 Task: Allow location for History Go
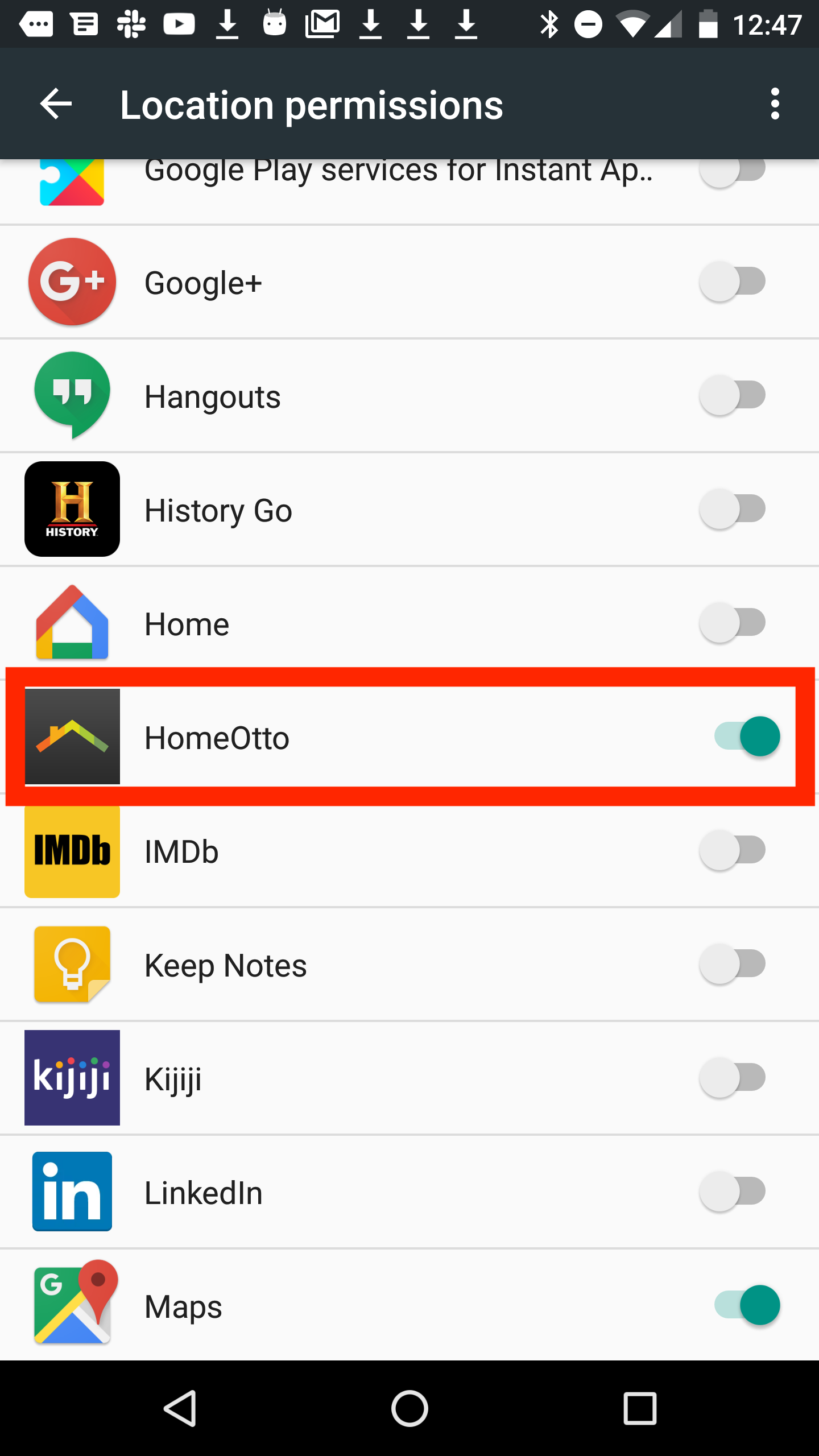tap(733, 509)
